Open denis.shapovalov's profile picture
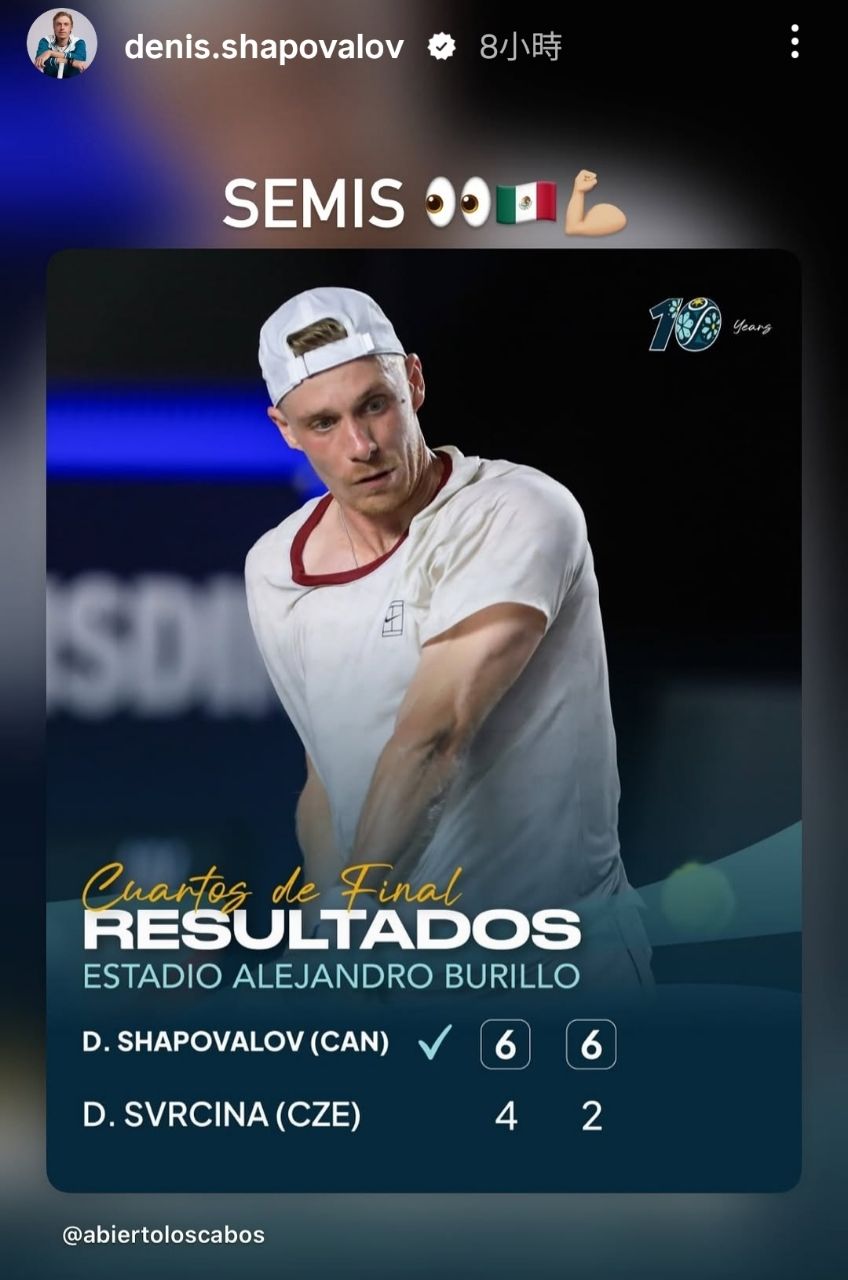This screenshot has width=848, height=1280. (x=62, y=44)
